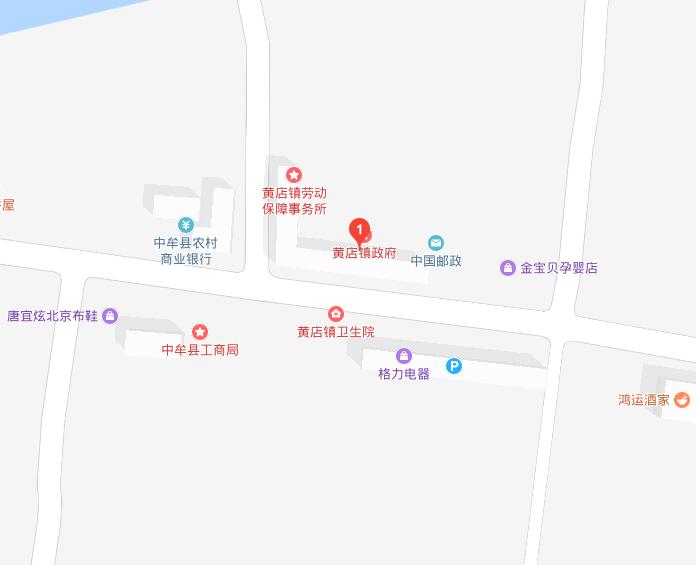Open the 中国邮政 post office marker
The width and height of the screenshot is (696, 565).
click(436, 243)
